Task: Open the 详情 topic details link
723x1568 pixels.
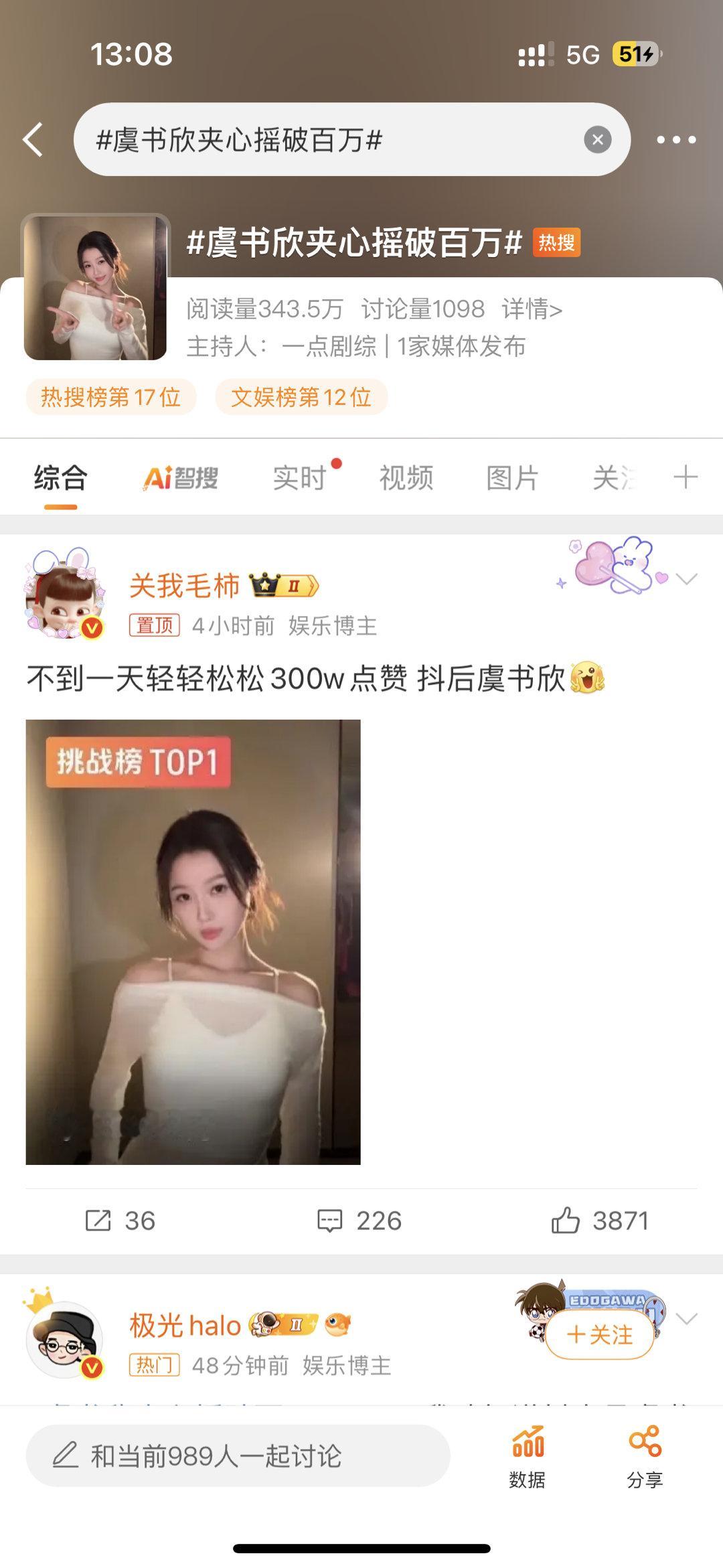Action: point(532,309)
